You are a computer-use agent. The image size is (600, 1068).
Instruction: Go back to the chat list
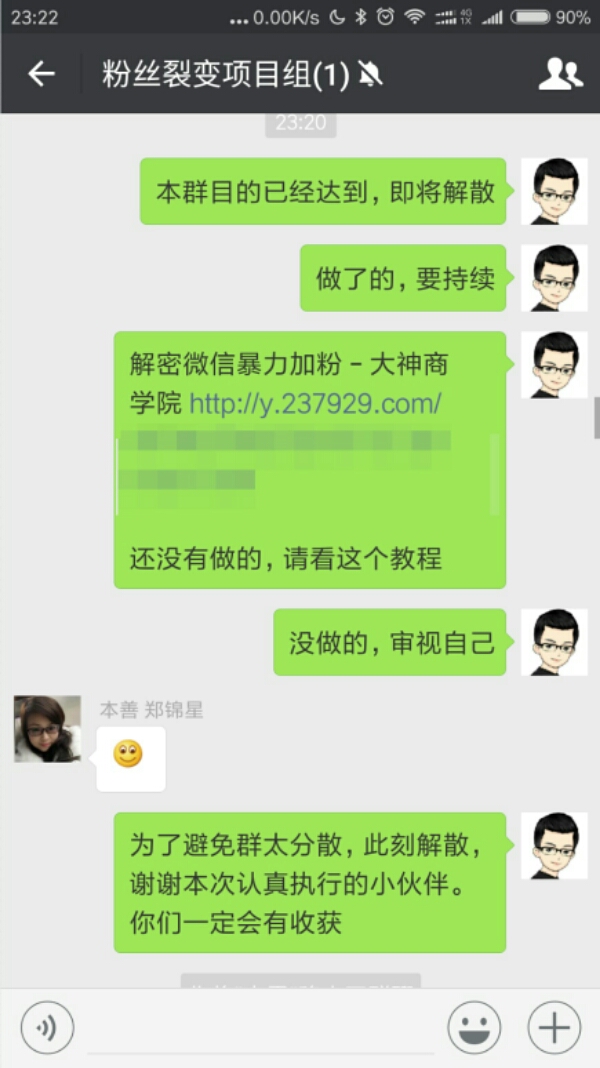pos(41,74)
